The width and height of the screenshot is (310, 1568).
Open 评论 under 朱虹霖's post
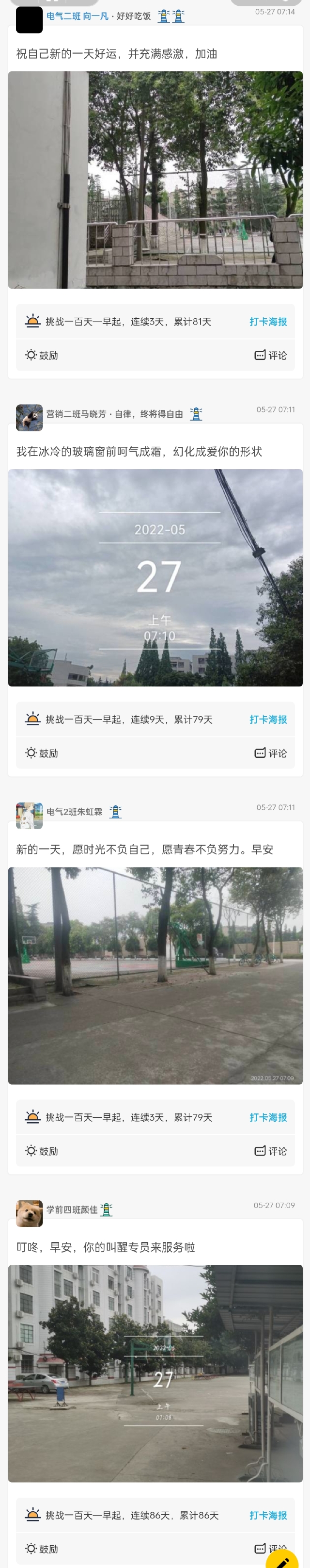click(x=270, y=1150)
